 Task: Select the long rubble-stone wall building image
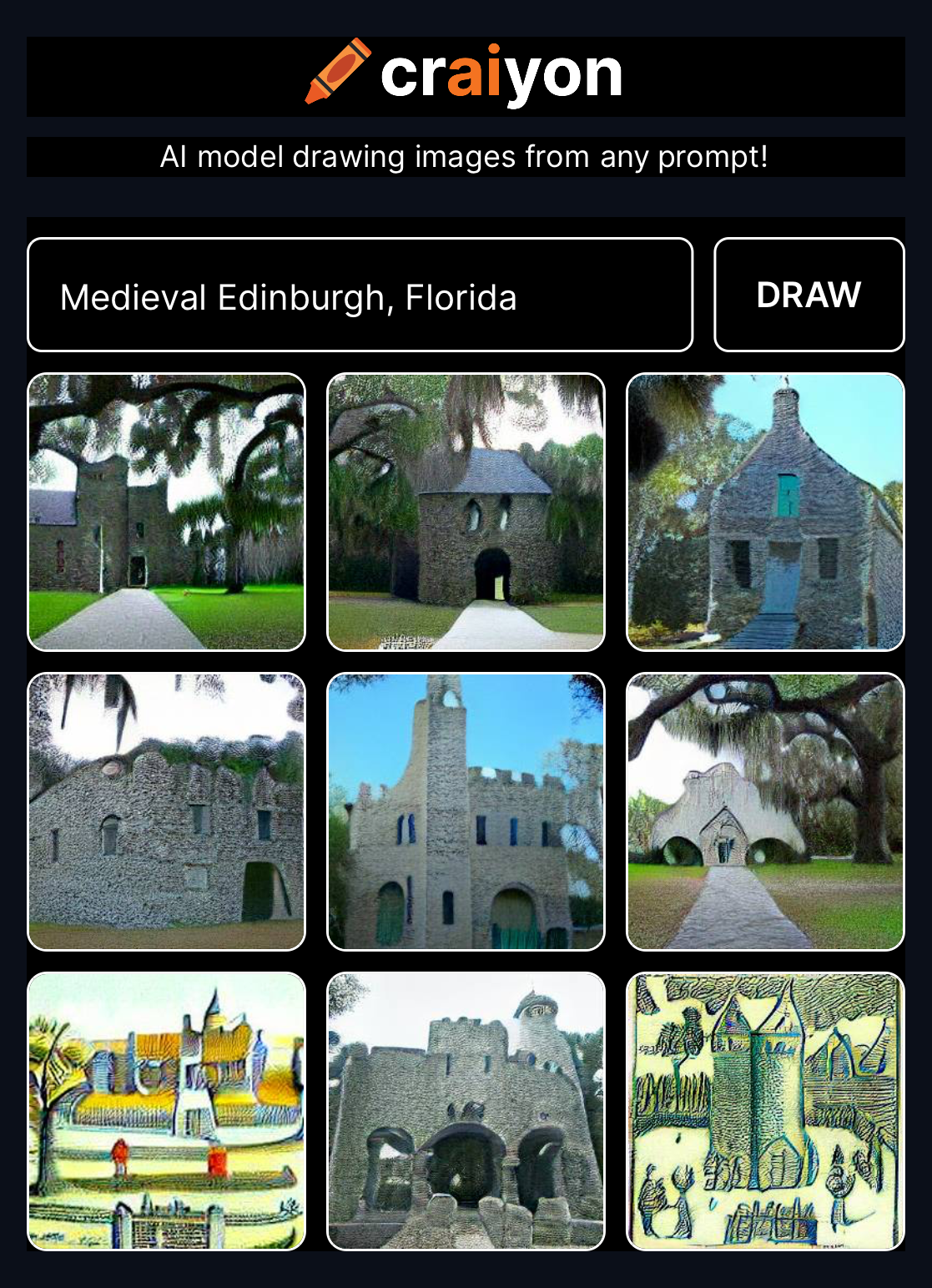coord(167,811)
